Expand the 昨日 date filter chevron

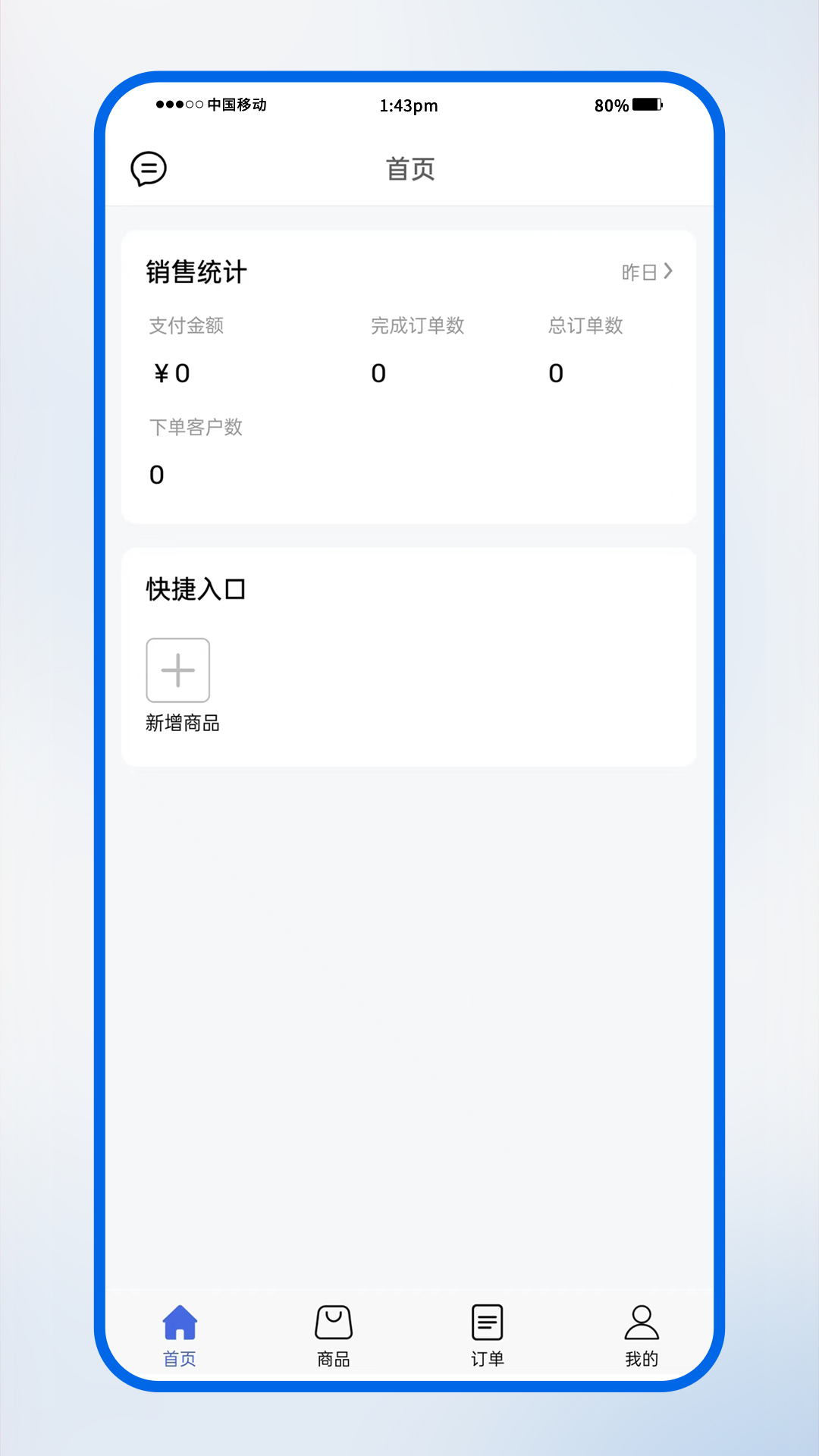click(668, 271)
